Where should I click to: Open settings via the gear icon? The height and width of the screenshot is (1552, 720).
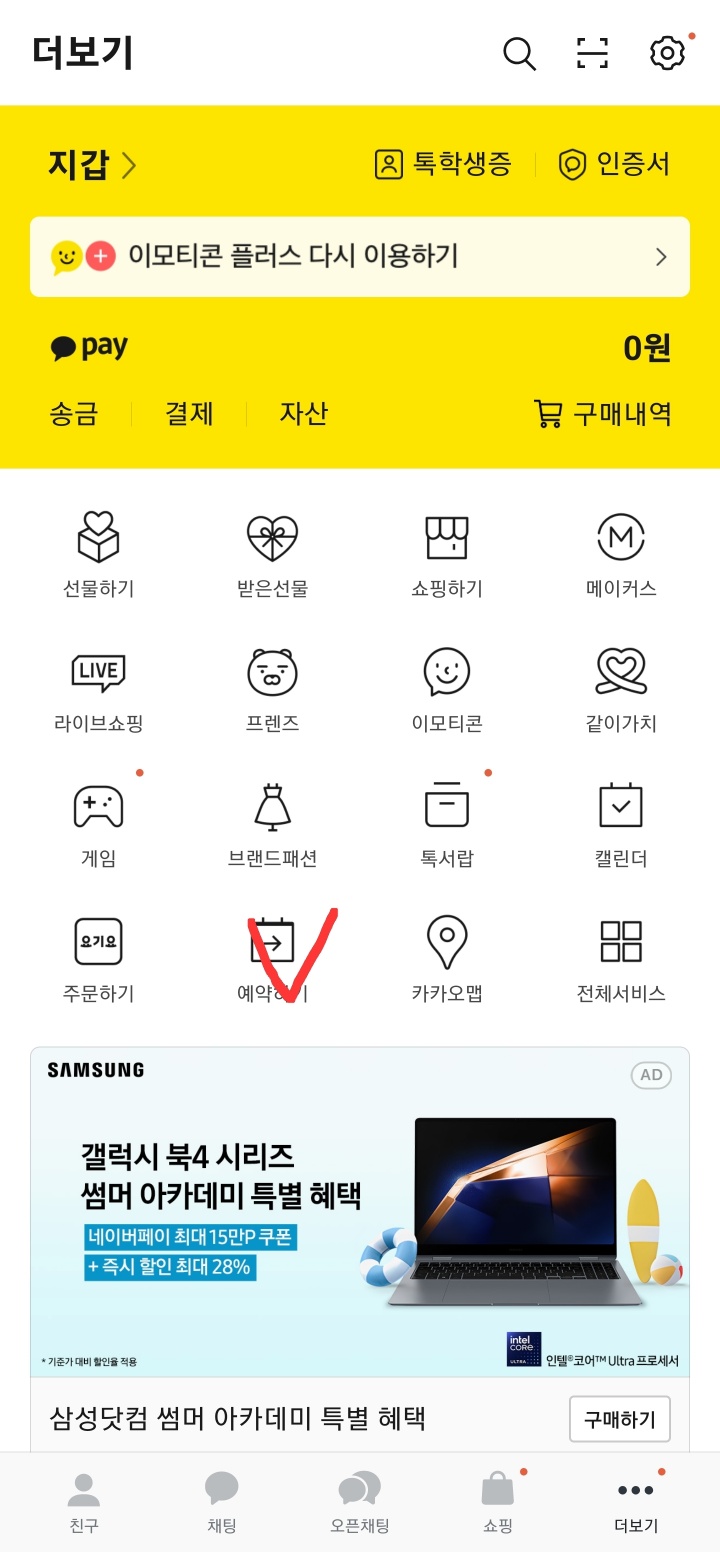(666, 54)
